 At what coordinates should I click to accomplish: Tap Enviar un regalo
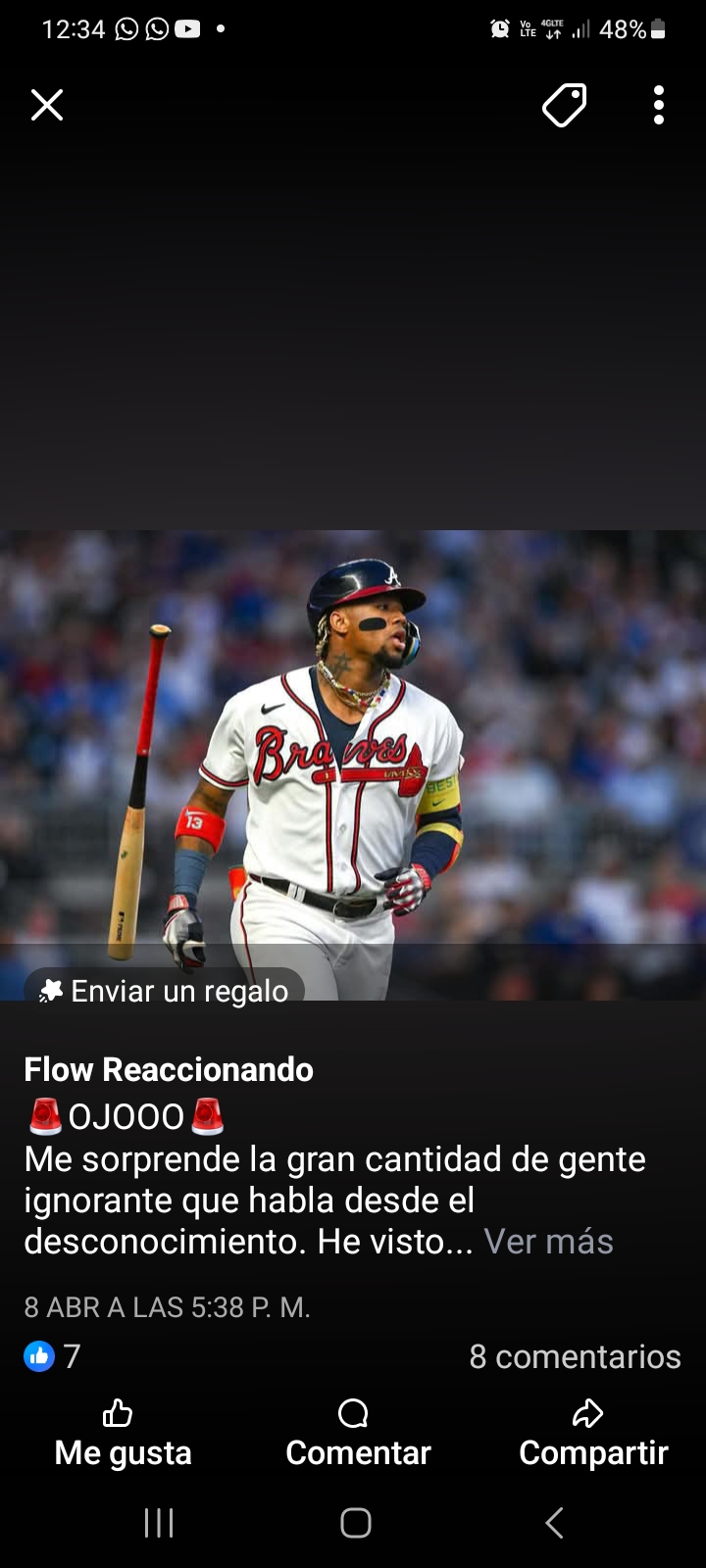click(165, 991)
